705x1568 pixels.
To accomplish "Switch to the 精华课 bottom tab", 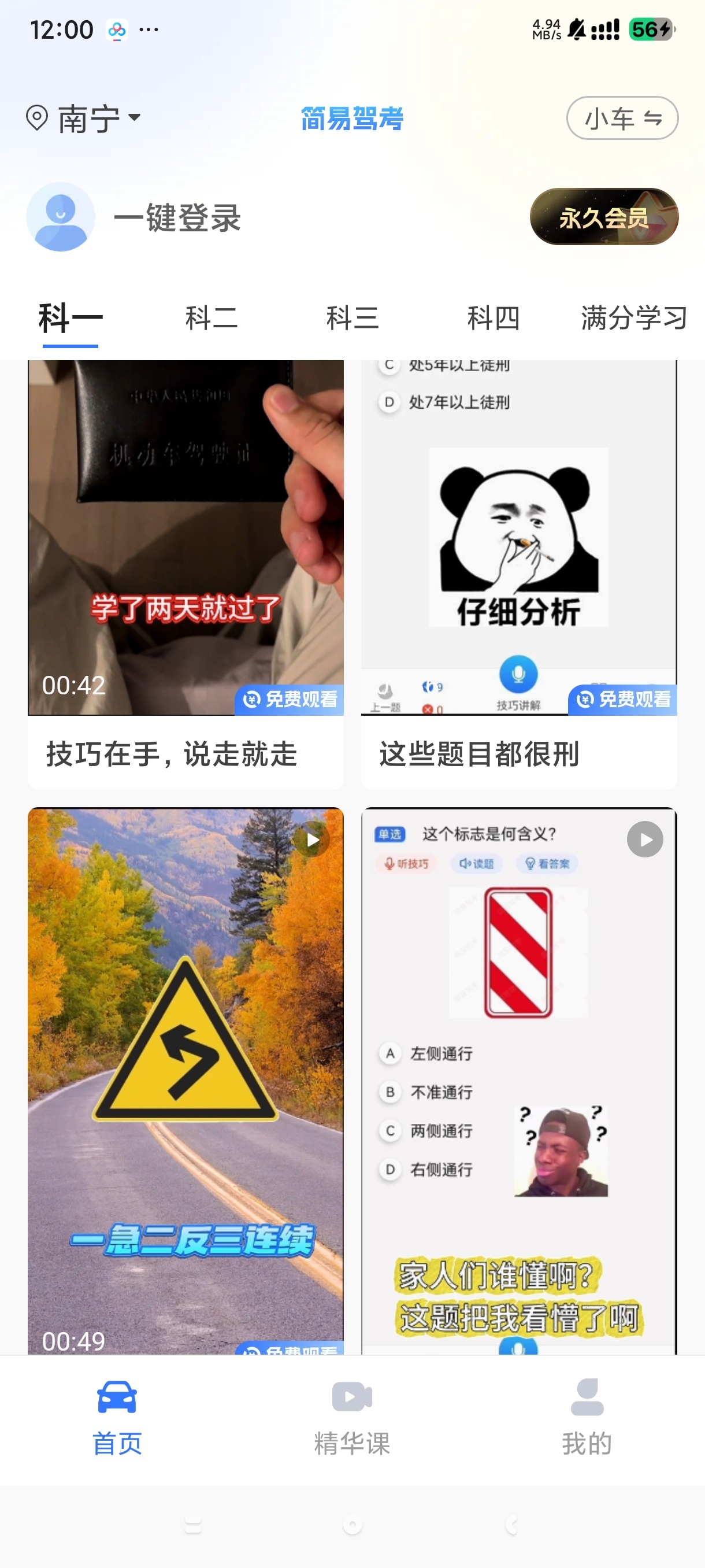I will coord(352,1416).
